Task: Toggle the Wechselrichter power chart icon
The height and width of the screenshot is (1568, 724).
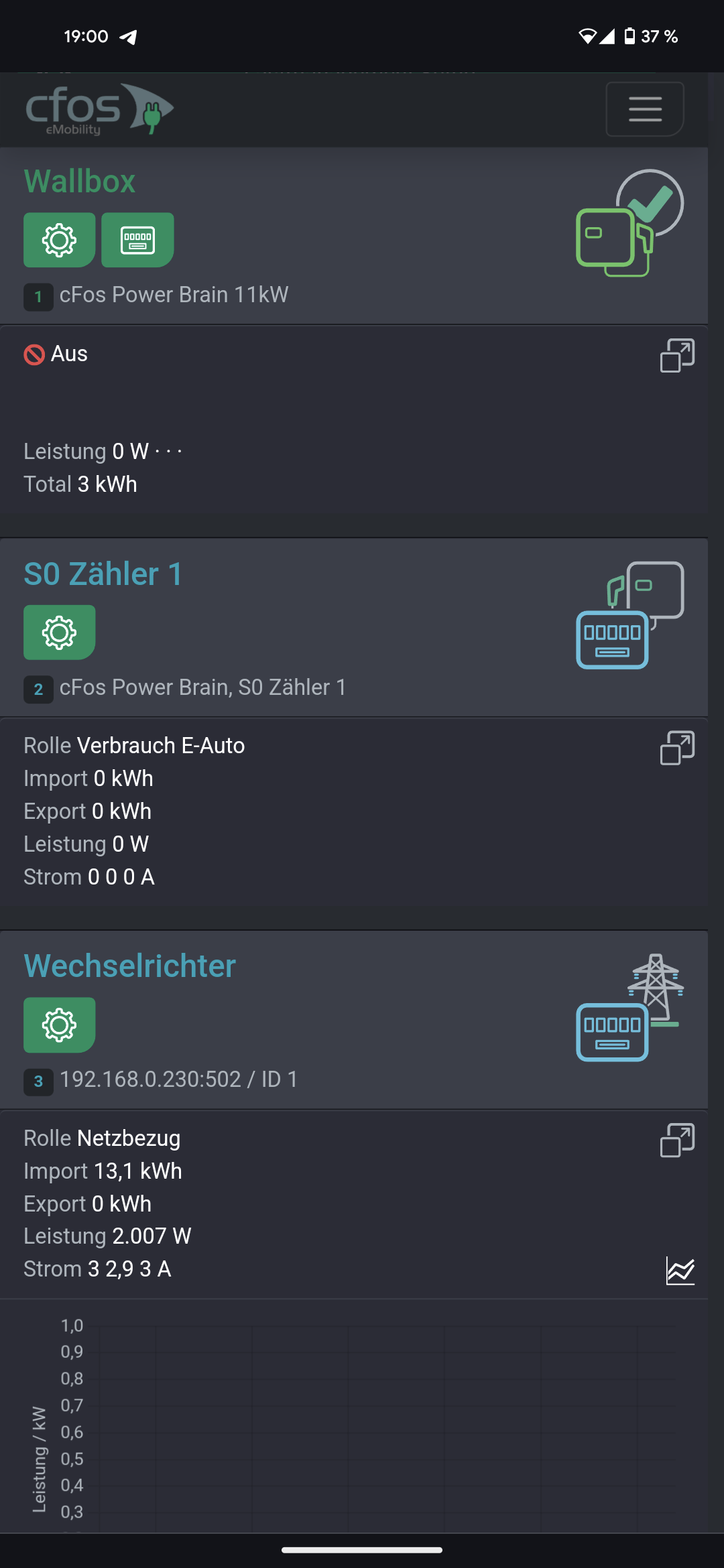Action: point(680,1270)
